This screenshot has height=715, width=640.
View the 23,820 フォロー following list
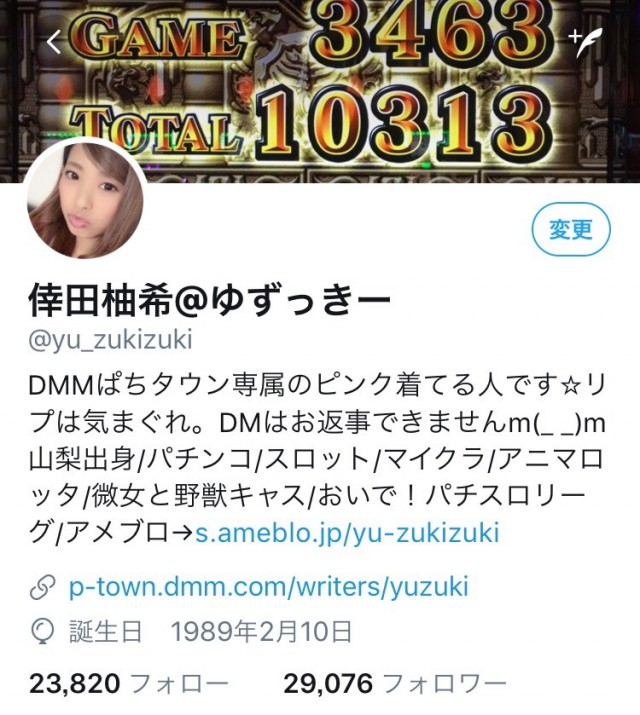pyautogui.click(x=128, y=684)
